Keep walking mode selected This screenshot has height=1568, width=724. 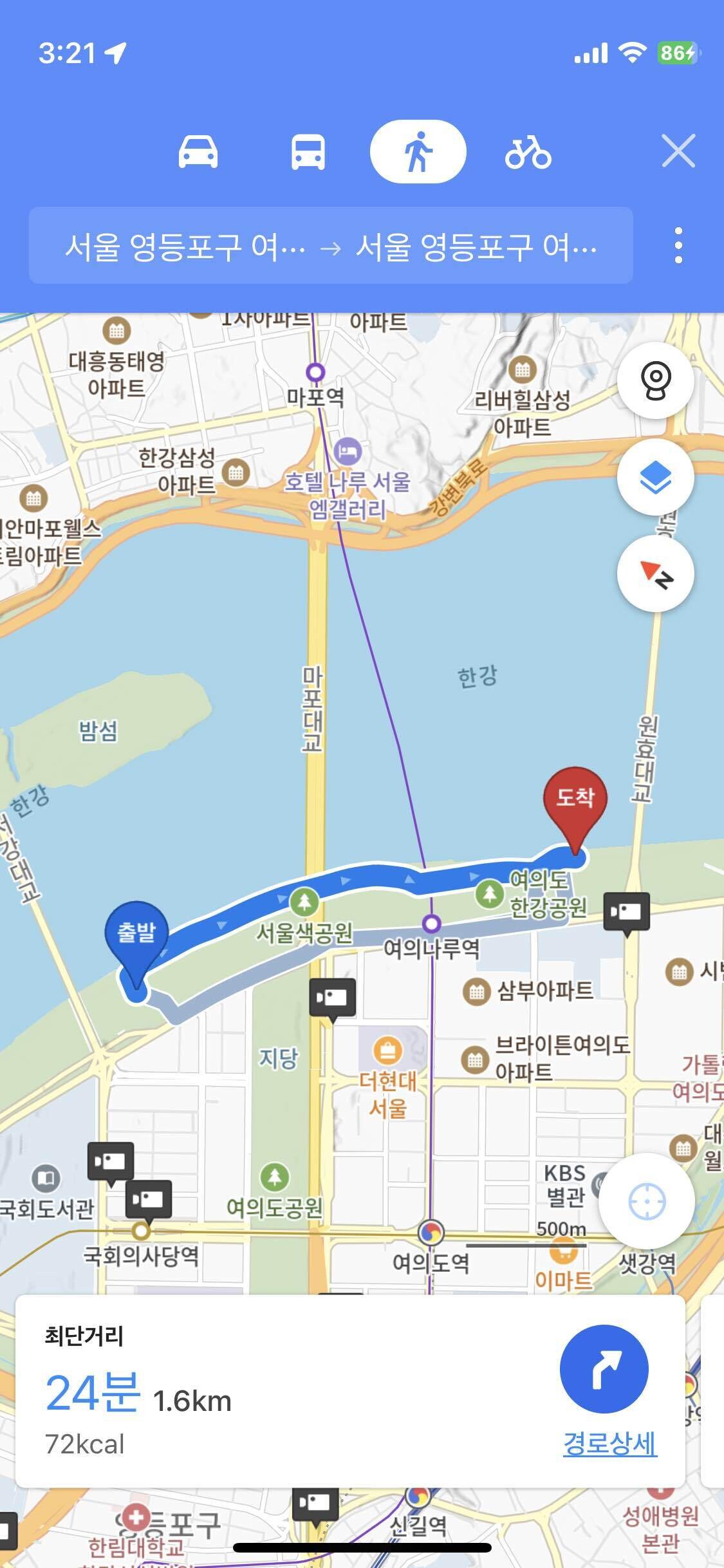[x=417, y=152]
